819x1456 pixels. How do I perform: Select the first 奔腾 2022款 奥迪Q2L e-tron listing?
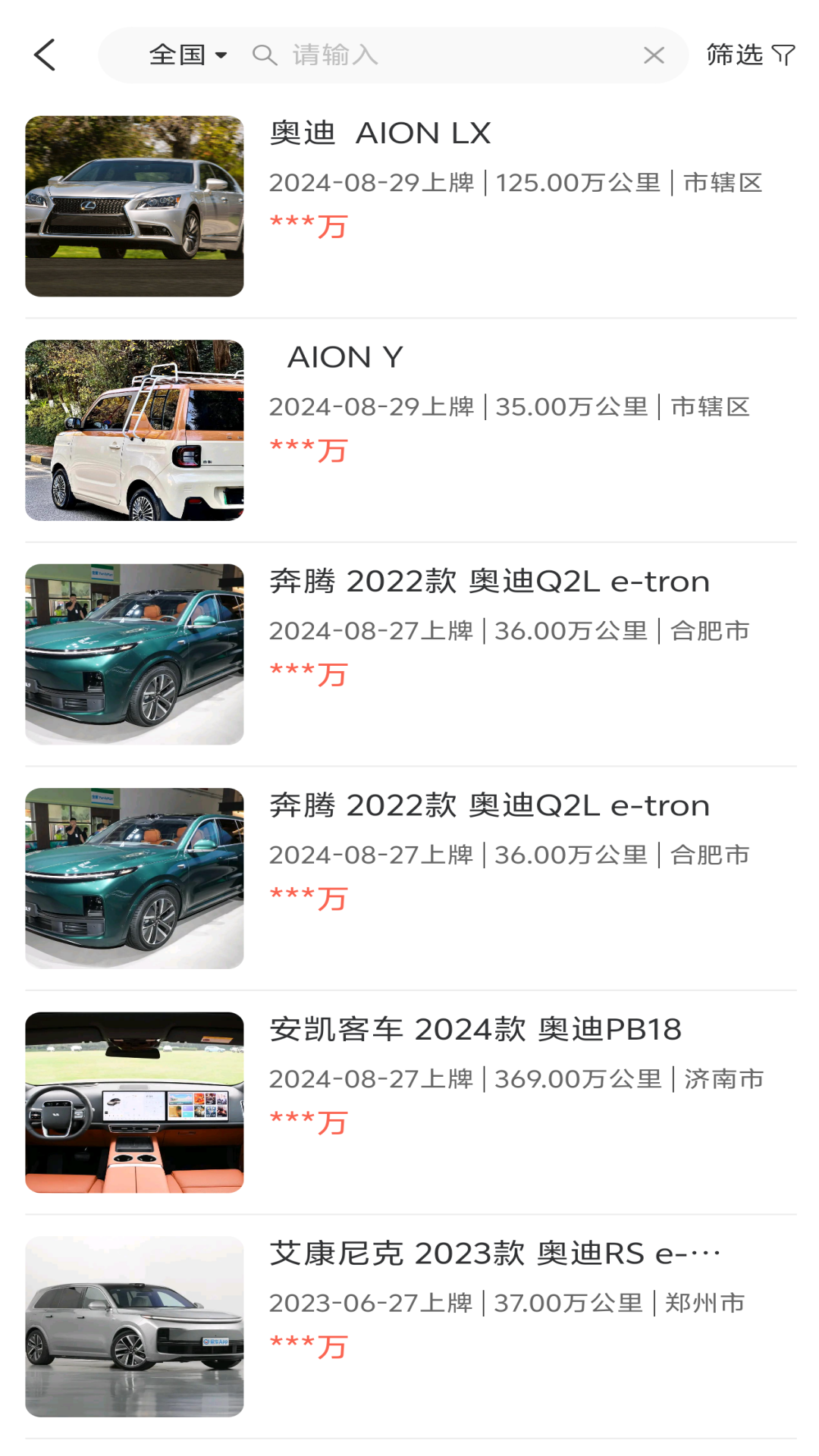(x=490, y=581)
